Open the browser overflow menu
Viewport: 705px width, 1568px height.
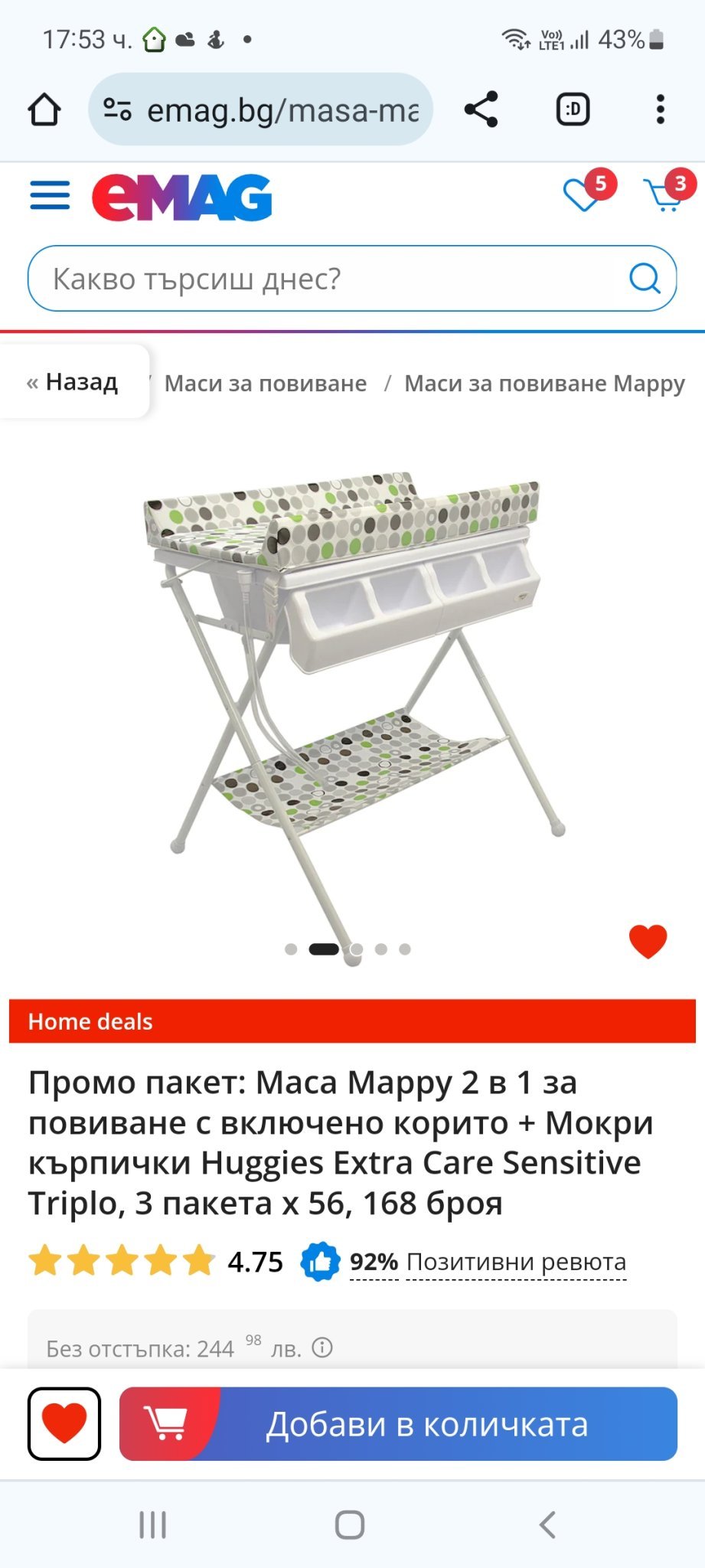660,109
